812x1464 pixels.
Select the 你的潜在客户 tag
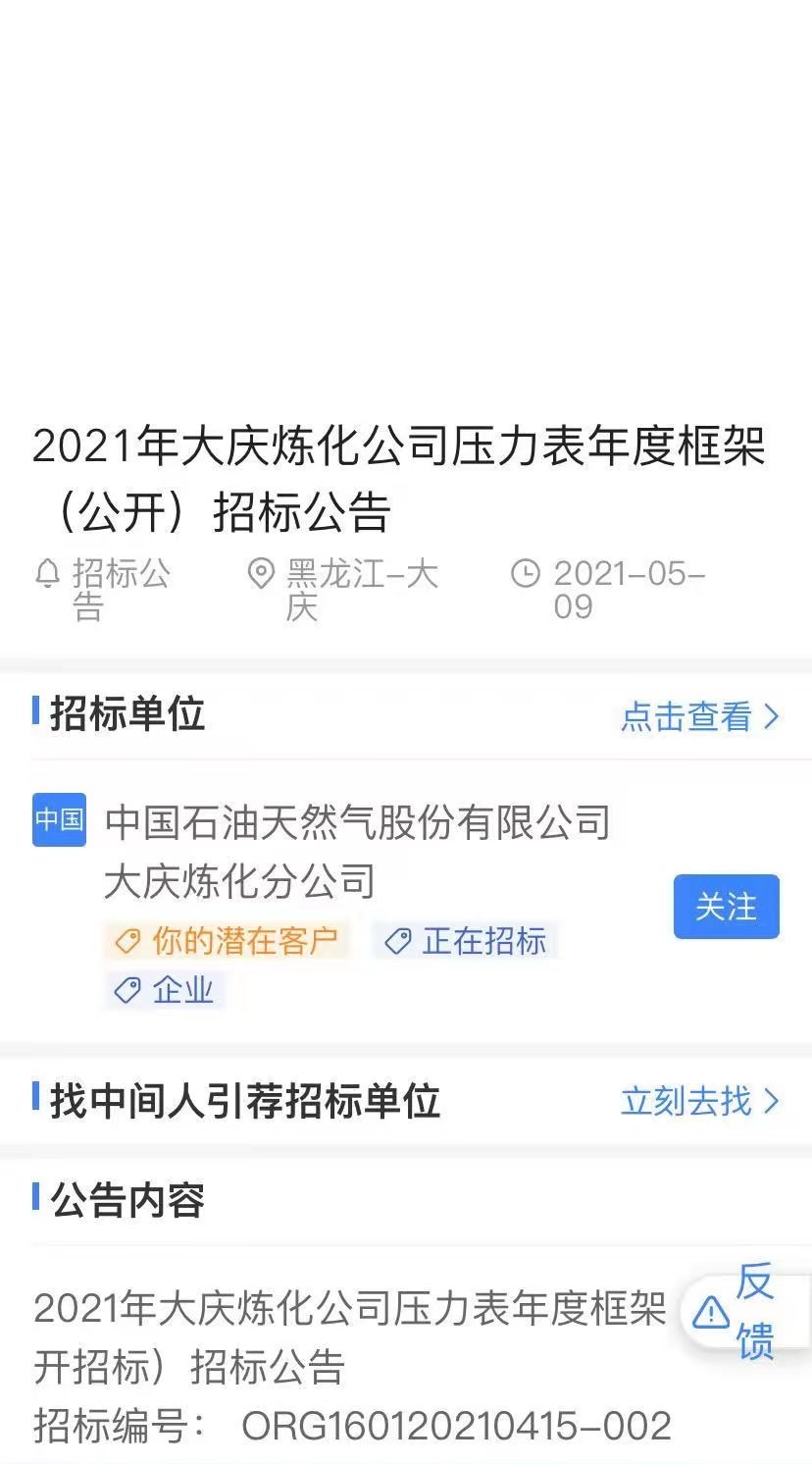pyautogui.click(x=227, y=941)
